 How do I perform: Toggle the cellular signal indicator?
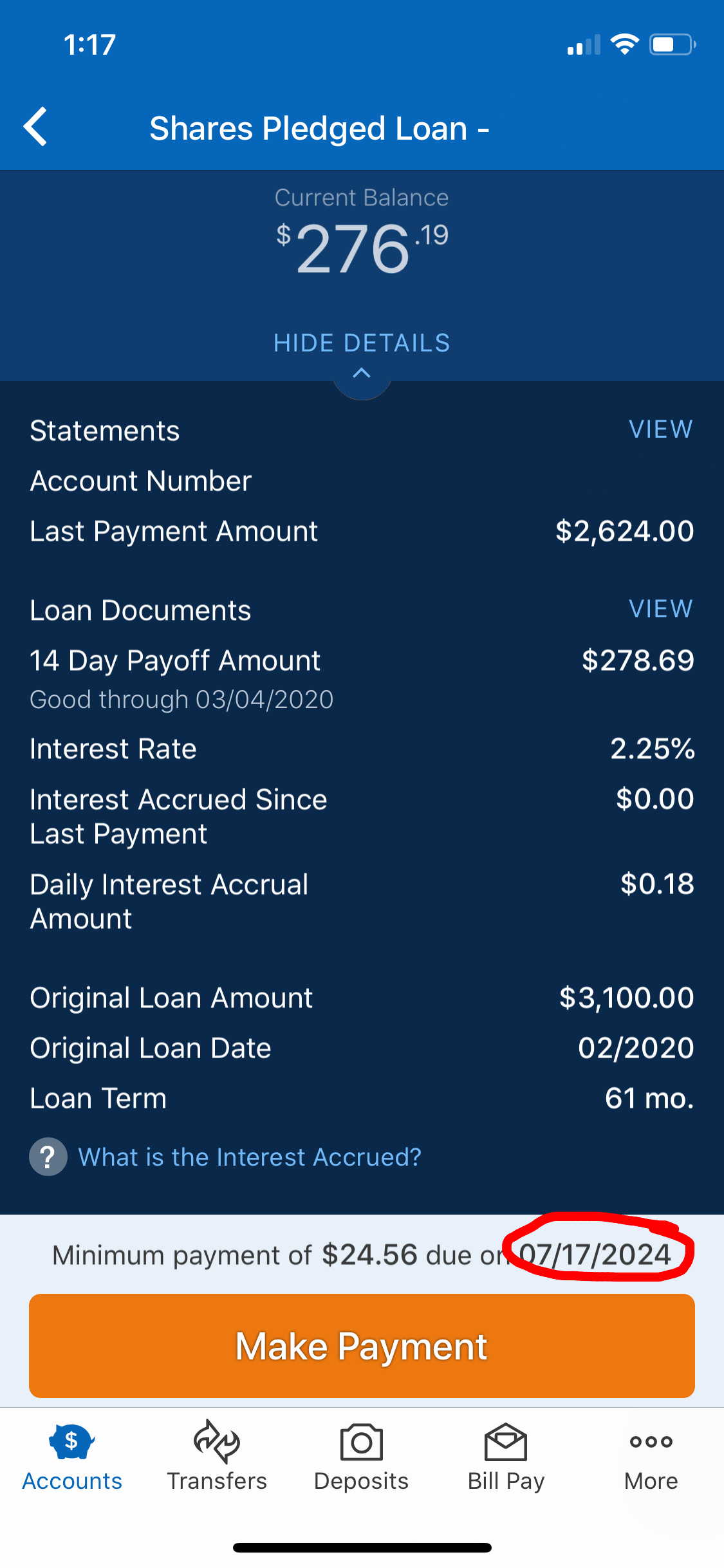[584, 43]
